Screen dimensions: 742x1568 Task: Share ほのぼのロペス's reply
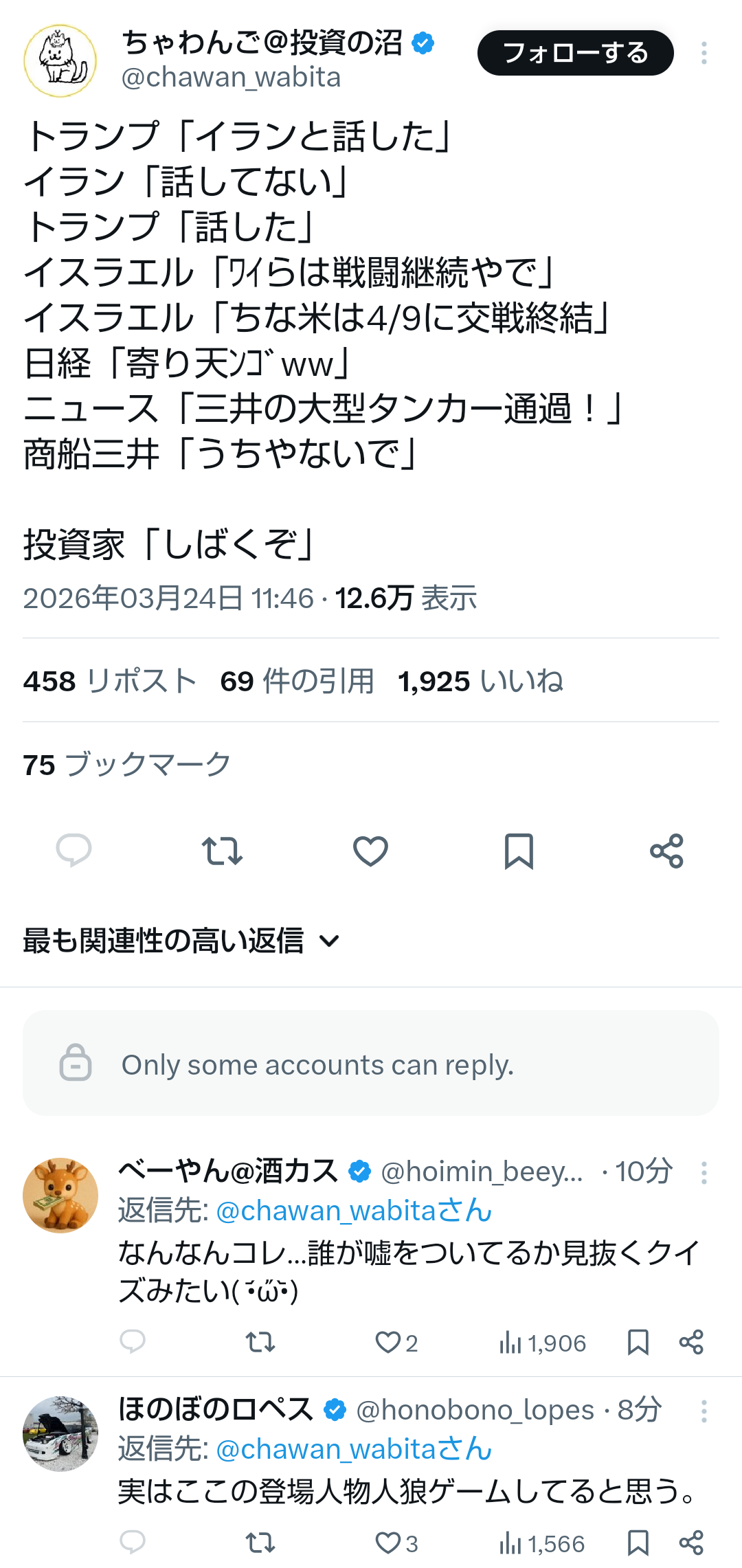pyautogui.click(x=691, y=1543)
